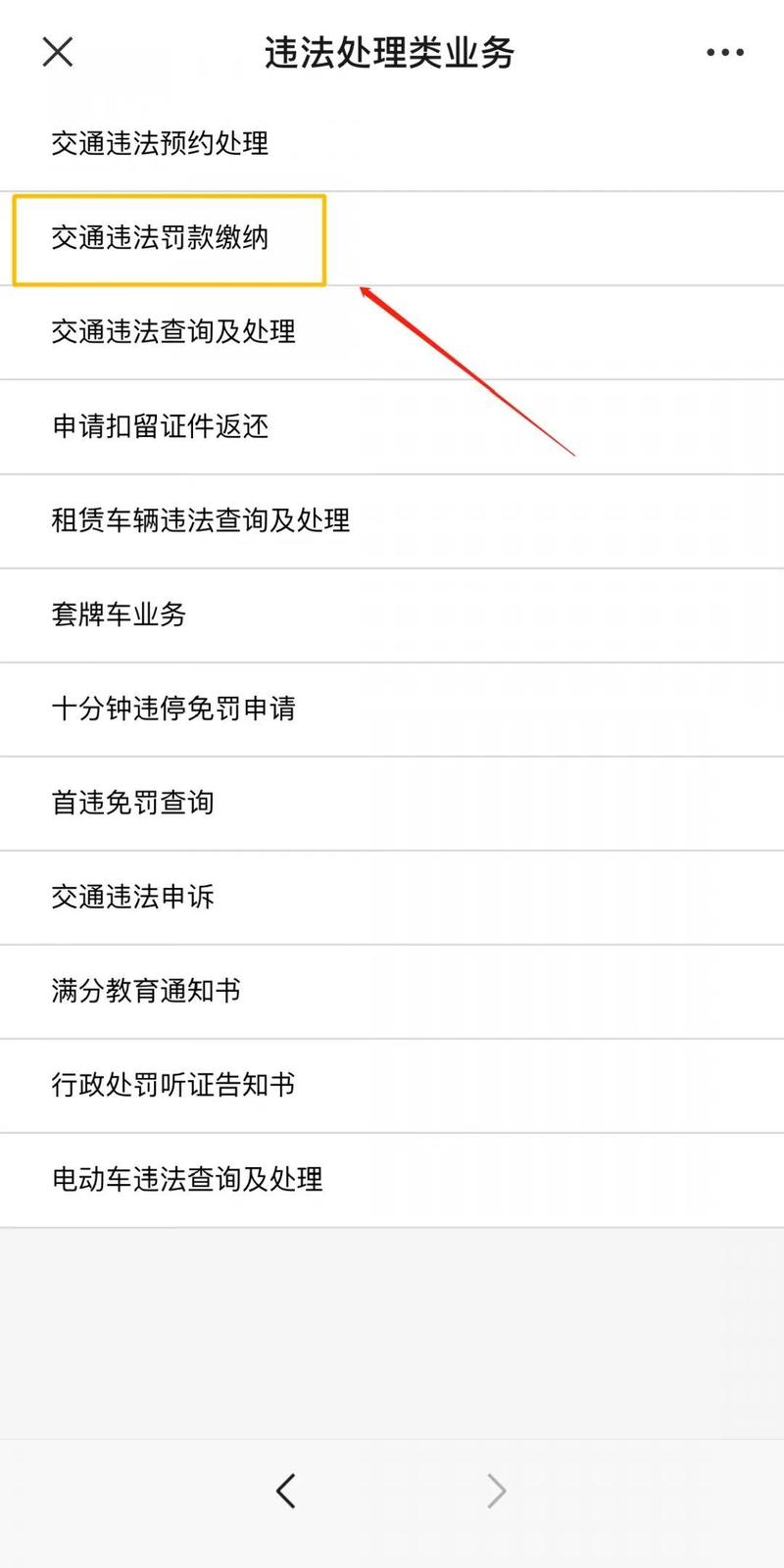Select 首违免罚查询
This screenshot has width=784, height=1568.
[x=132, y=803]
